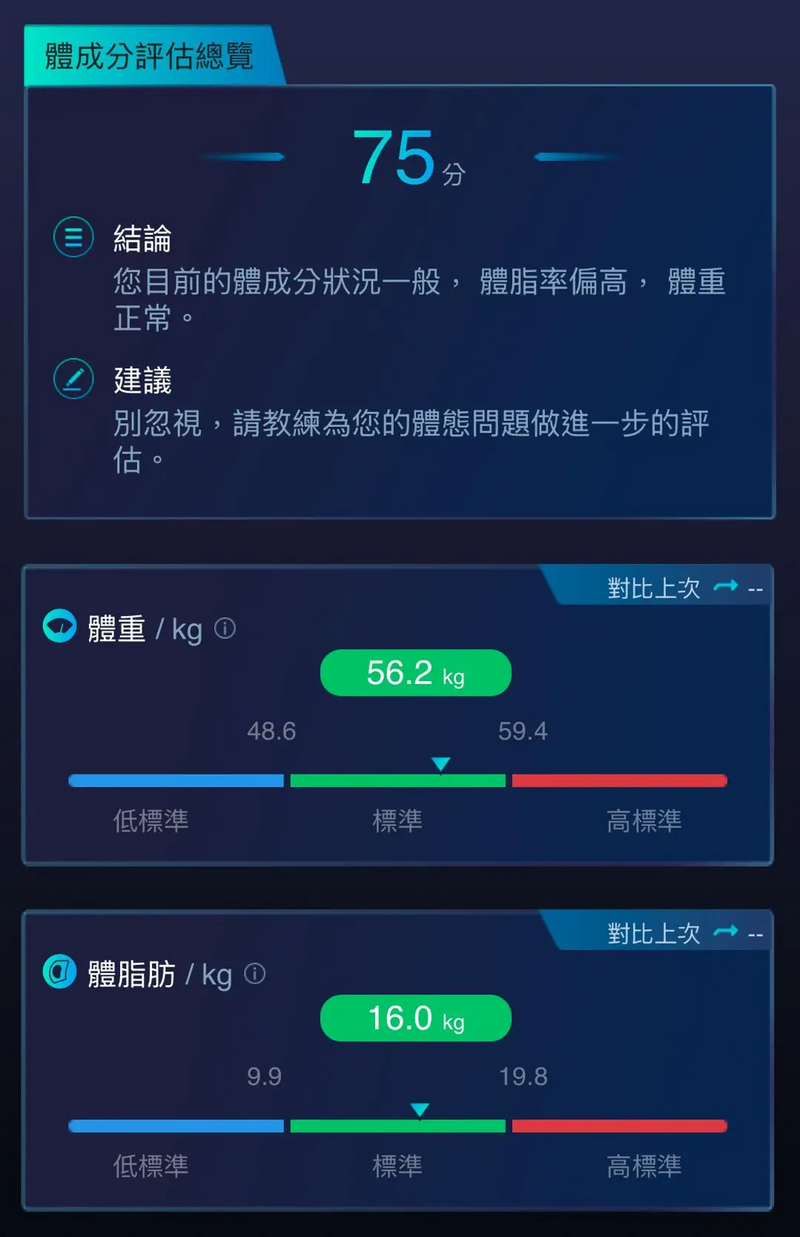Select the 75分 overall score display
Viewport: 800px width, 1237px height.
coord(405,156)
